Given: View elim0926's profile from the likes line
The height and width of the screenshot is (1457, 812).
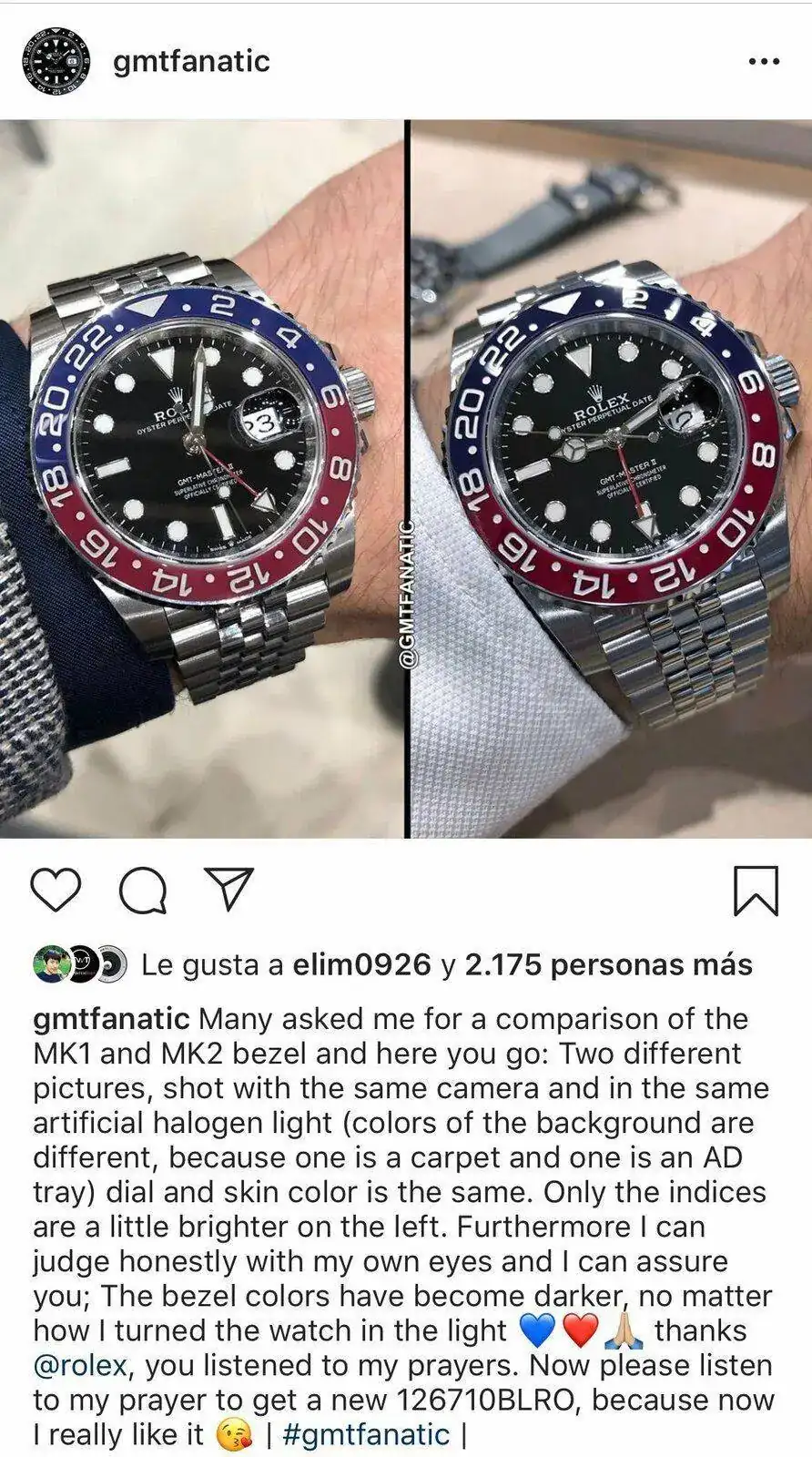Looking at the screenshot, I should [361, 965].
